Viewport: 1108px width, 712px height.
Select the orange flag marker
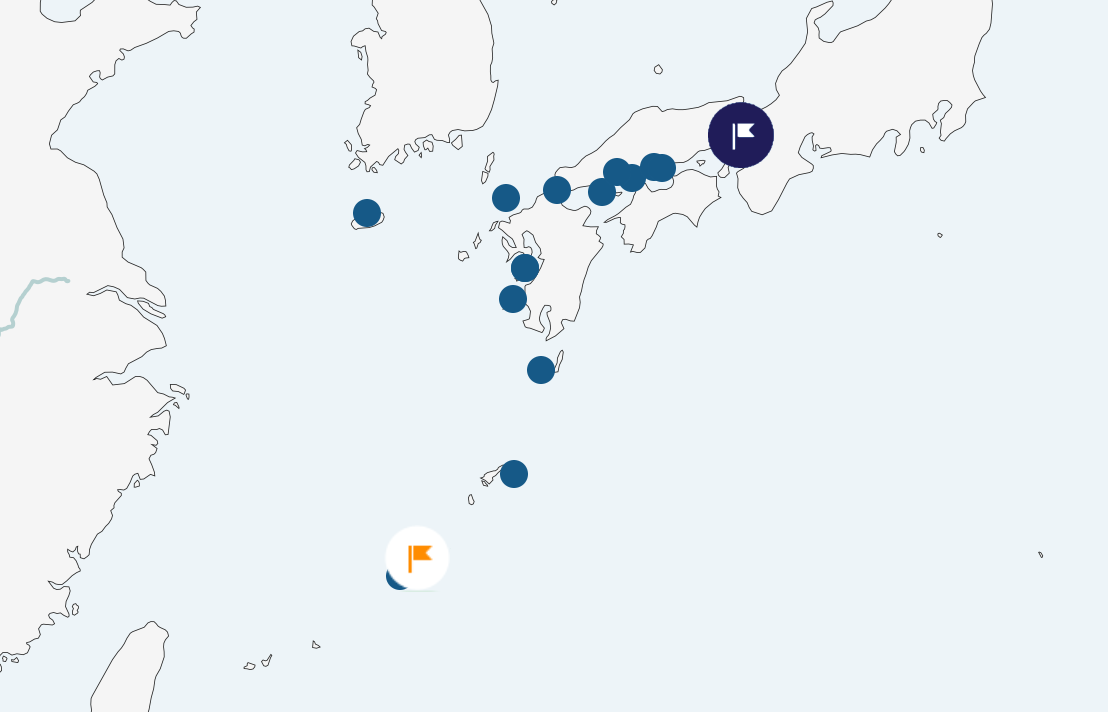(418, 557)
